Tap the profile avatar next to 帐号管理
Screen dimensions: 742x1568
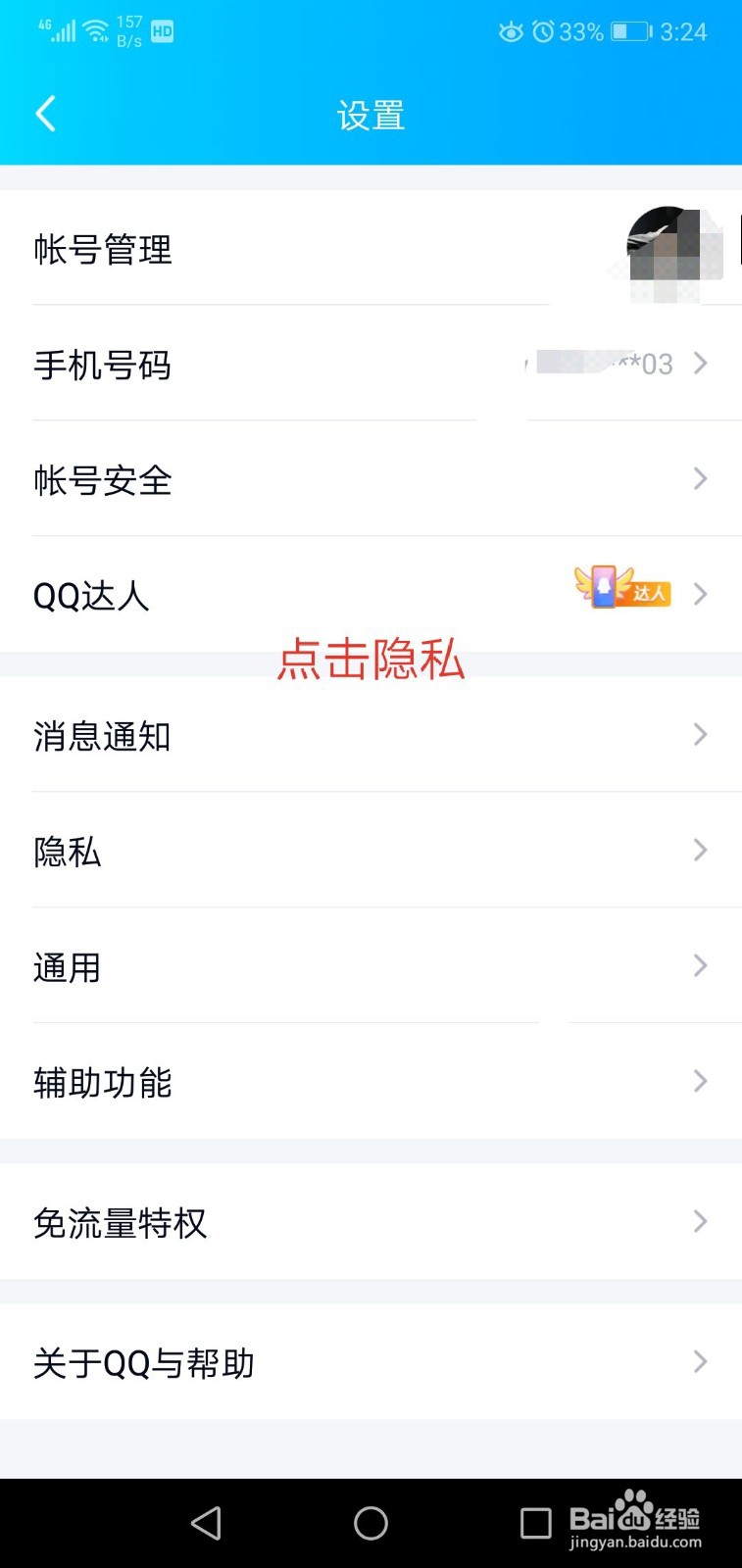click(672, 245)
